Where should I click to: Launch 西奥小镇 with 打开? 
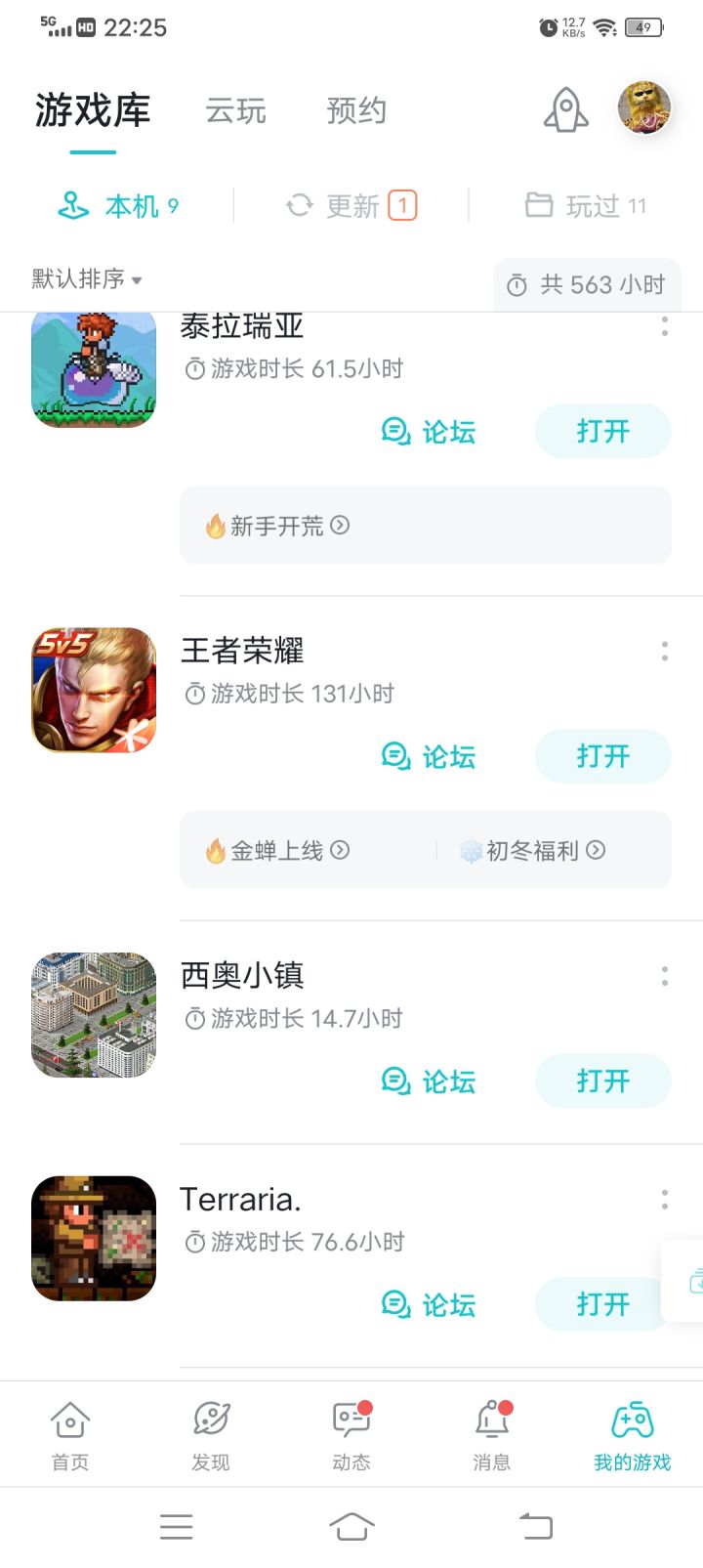(x=602, y=1081)
